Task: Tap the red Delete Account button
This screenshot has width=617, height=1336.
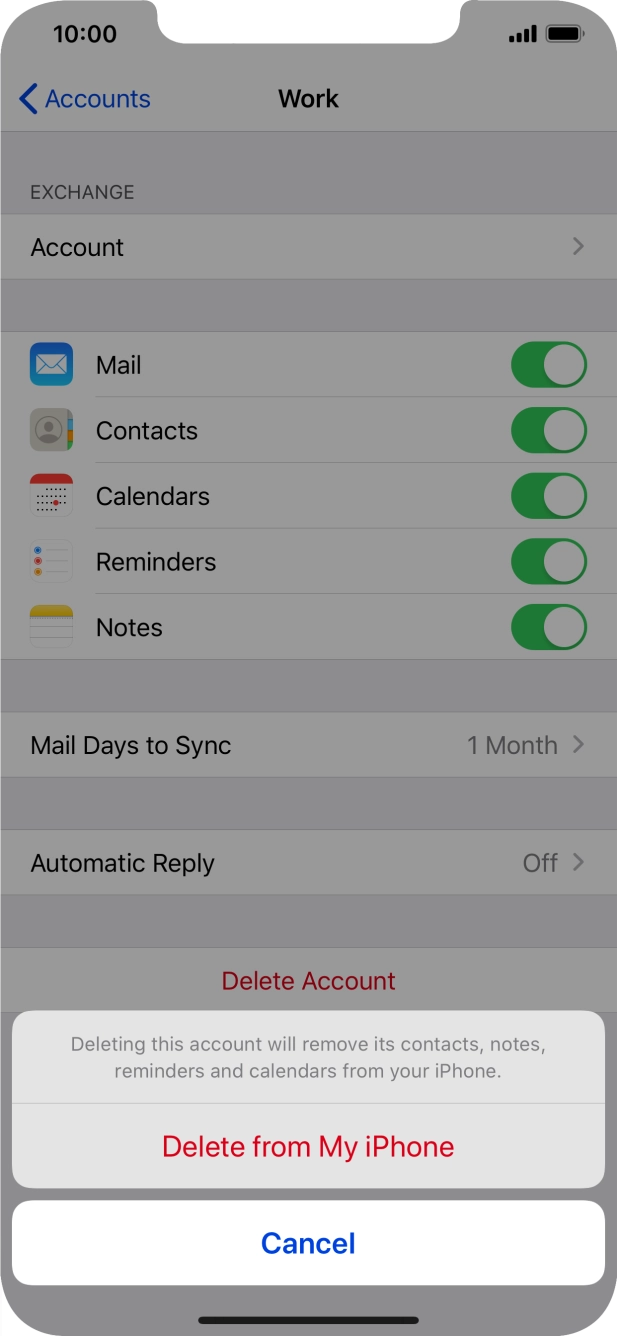Action: (x=308, y=981)
